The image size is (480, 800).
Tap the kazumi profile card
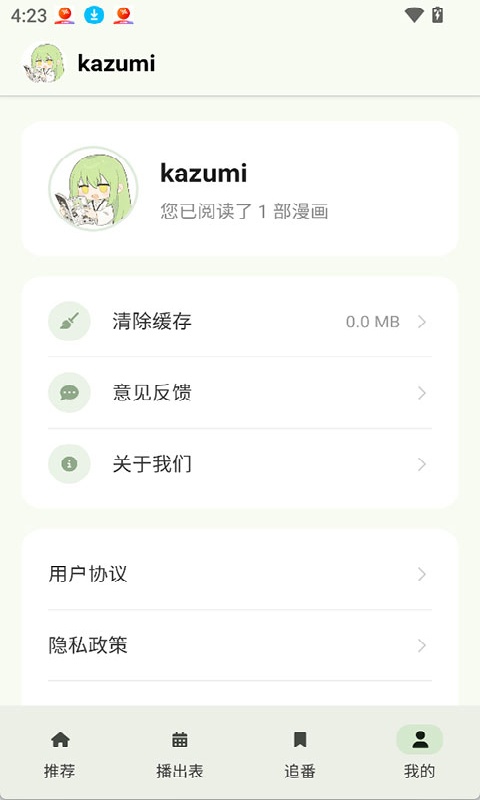click(x=240, y=189)
